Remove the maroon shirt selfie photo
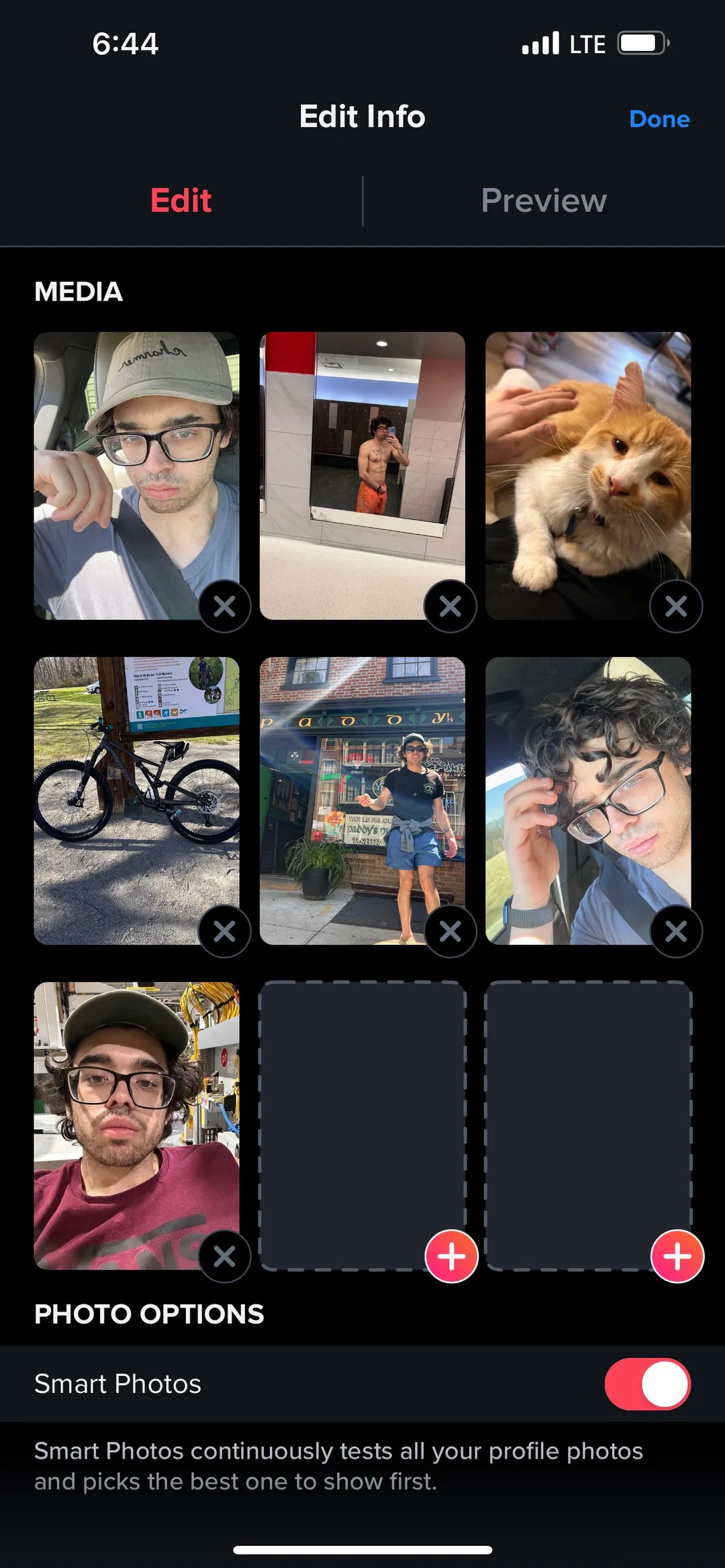 pyautogui.click(x=224, y=1255)
